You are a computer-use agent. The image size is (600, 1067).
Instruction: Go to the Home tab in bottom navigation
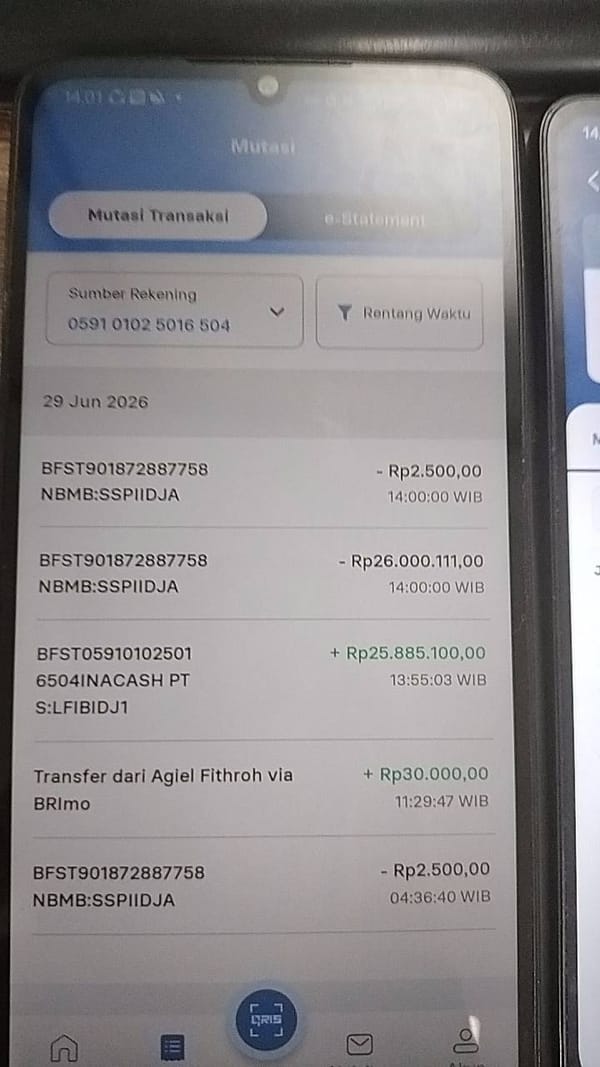(x=64, y=1047)
